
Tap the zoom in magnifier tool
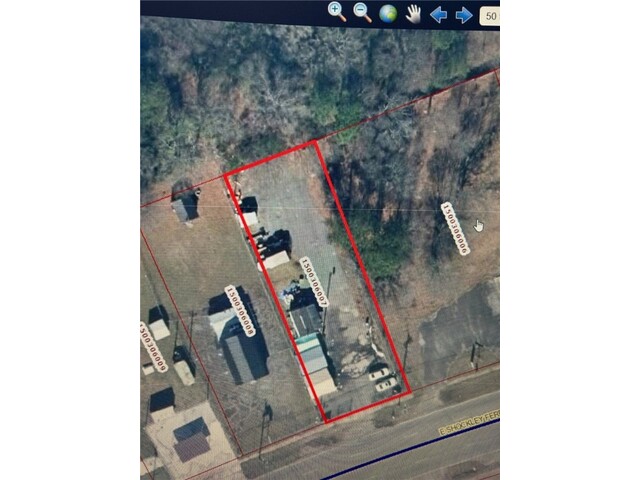pyautogui.click(x=337, y=12)
